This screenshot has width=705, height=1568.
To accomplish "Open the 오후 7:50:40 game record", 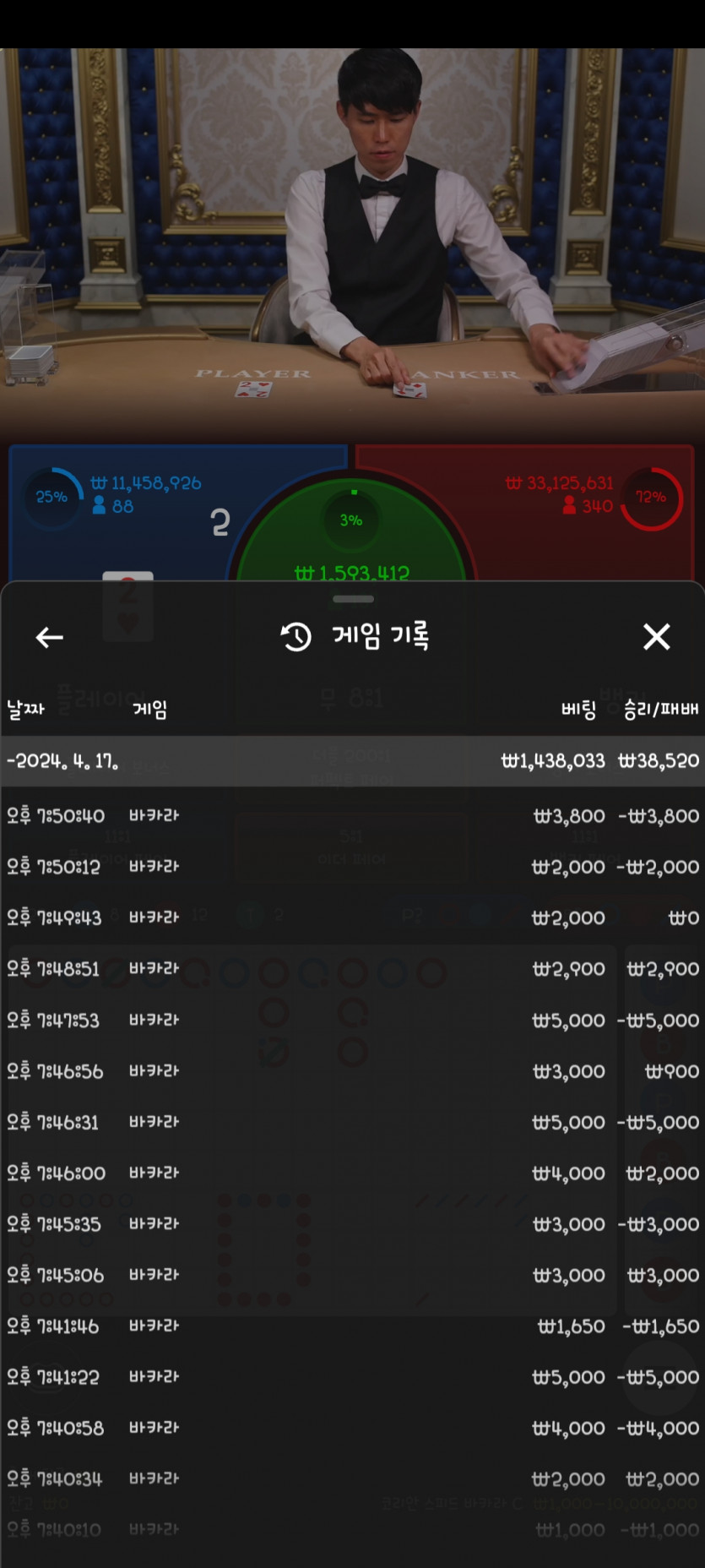I will point(352,816).
